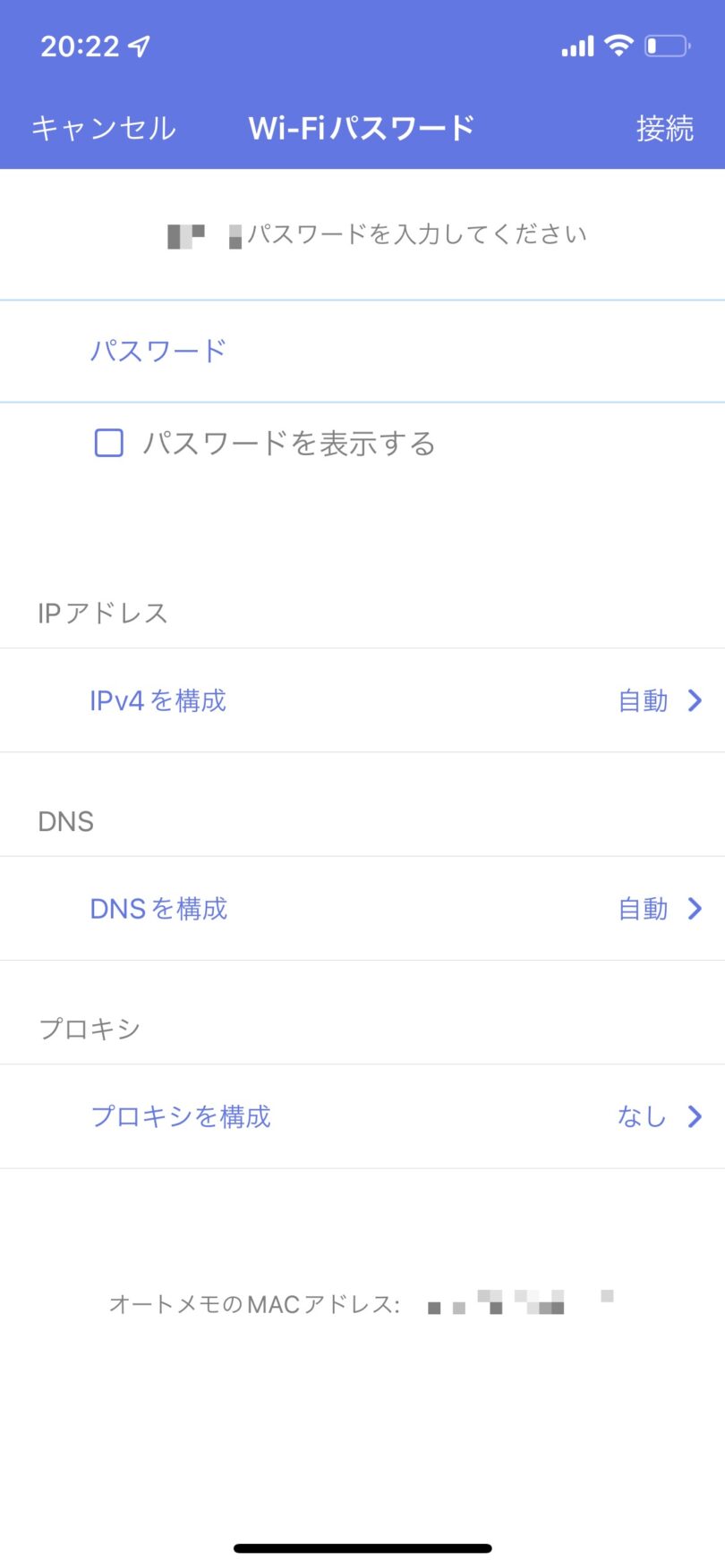
Task: Open the プロキシを構成 settings row
Action: 362,1116
